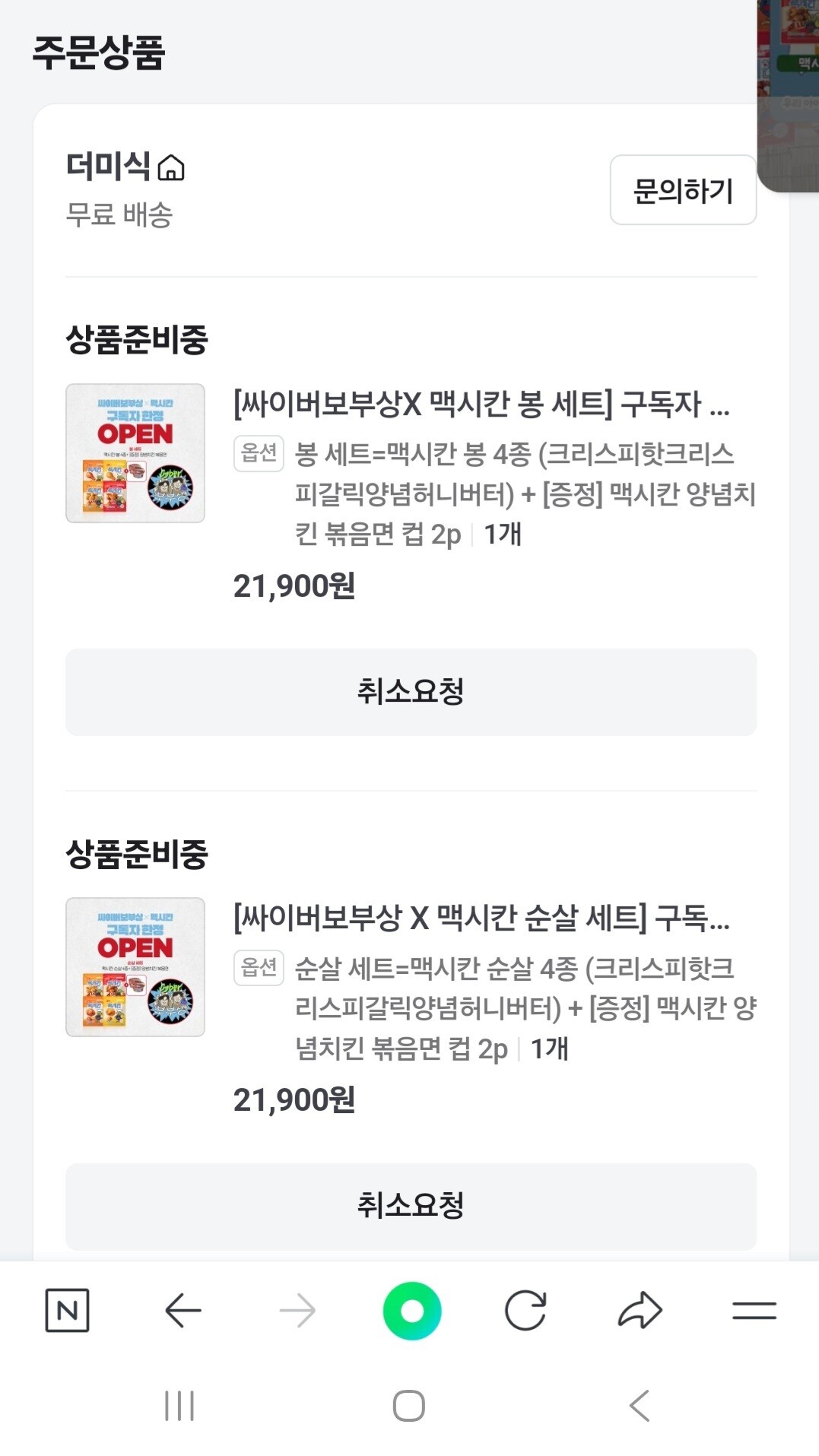Image resolution: width=819 pixels, height=1456 pixels.
Task: Request cancellation for the 순살 세트 order
Action: pos(411,1206)
